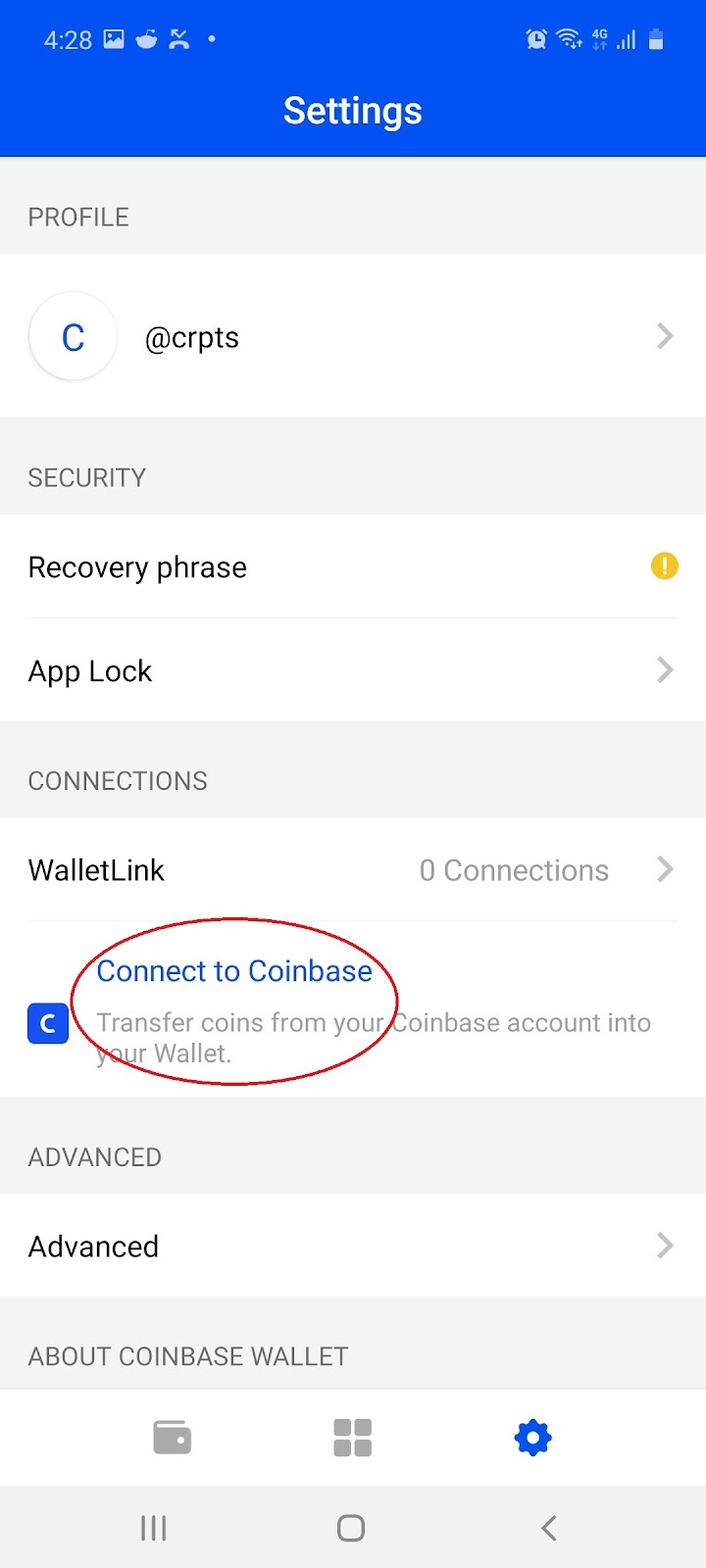The image size is (706, 1568).
Task: Open WalletLink connections
Action: (x=353, y=870)
